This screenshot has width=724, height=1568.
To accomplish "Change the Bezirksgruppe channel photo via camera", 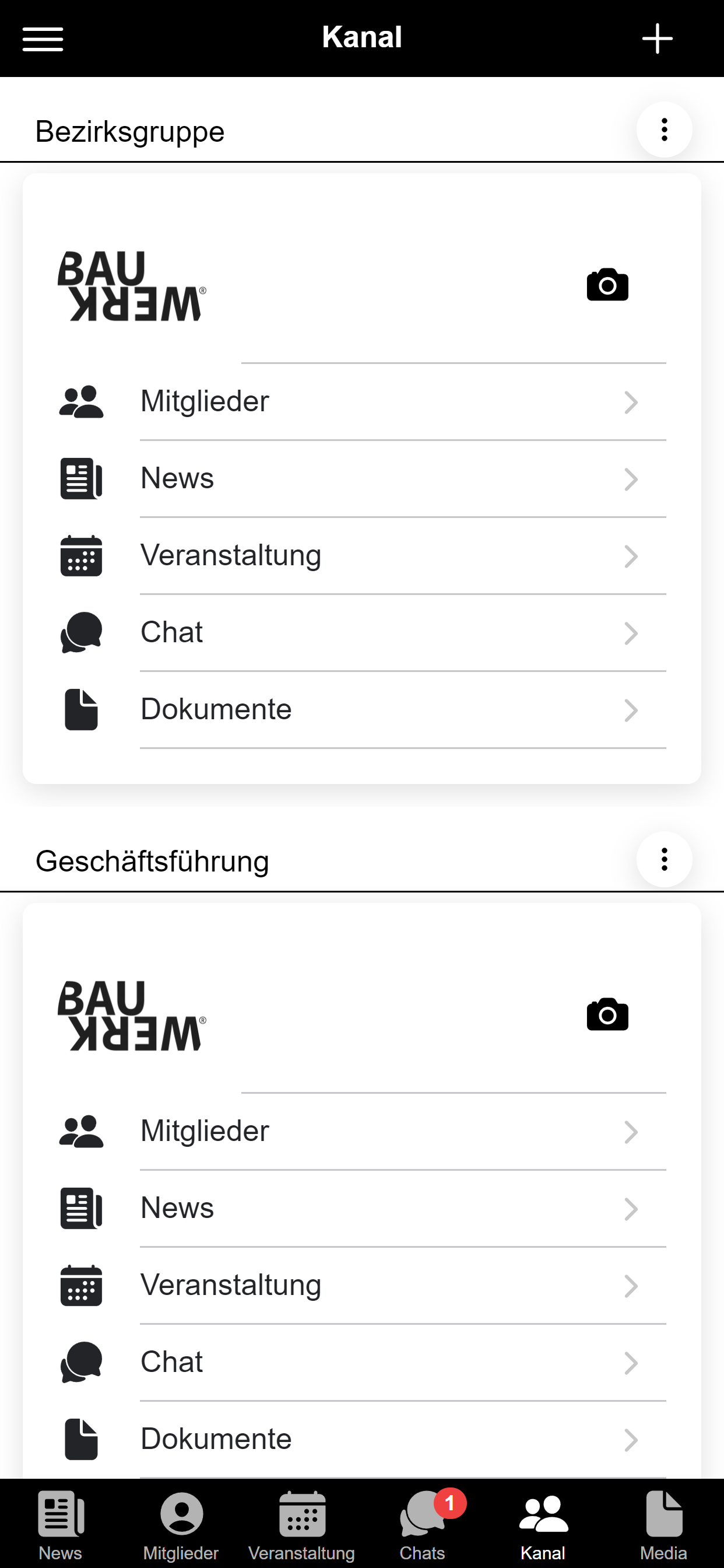I will [x=607, y=284].
